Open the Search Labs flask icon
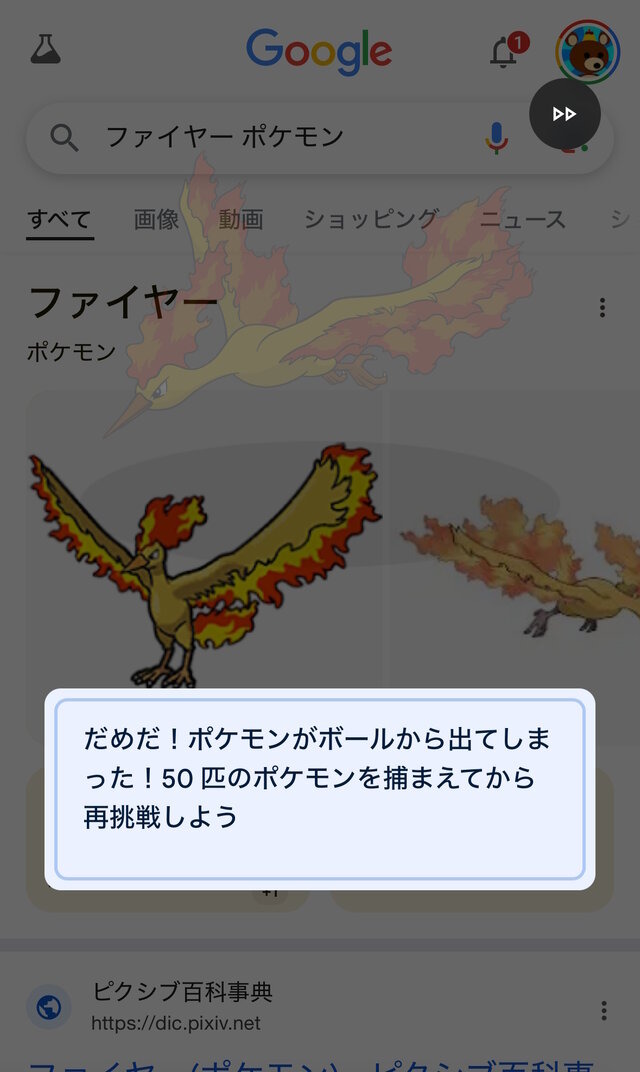 tap(45, 49)
